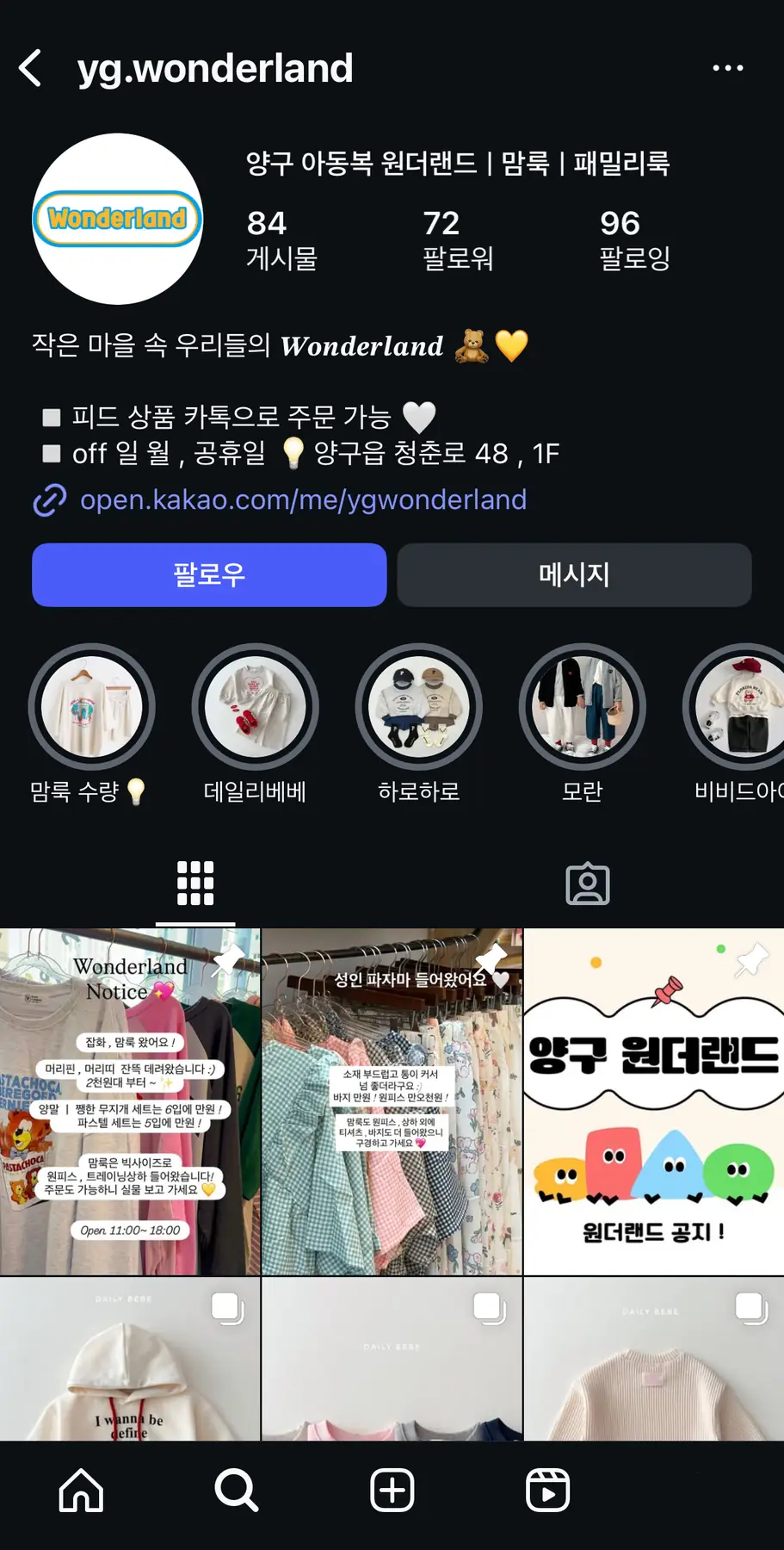
Task: Create a new post with plus icon
Action: tap(392, 1491)
